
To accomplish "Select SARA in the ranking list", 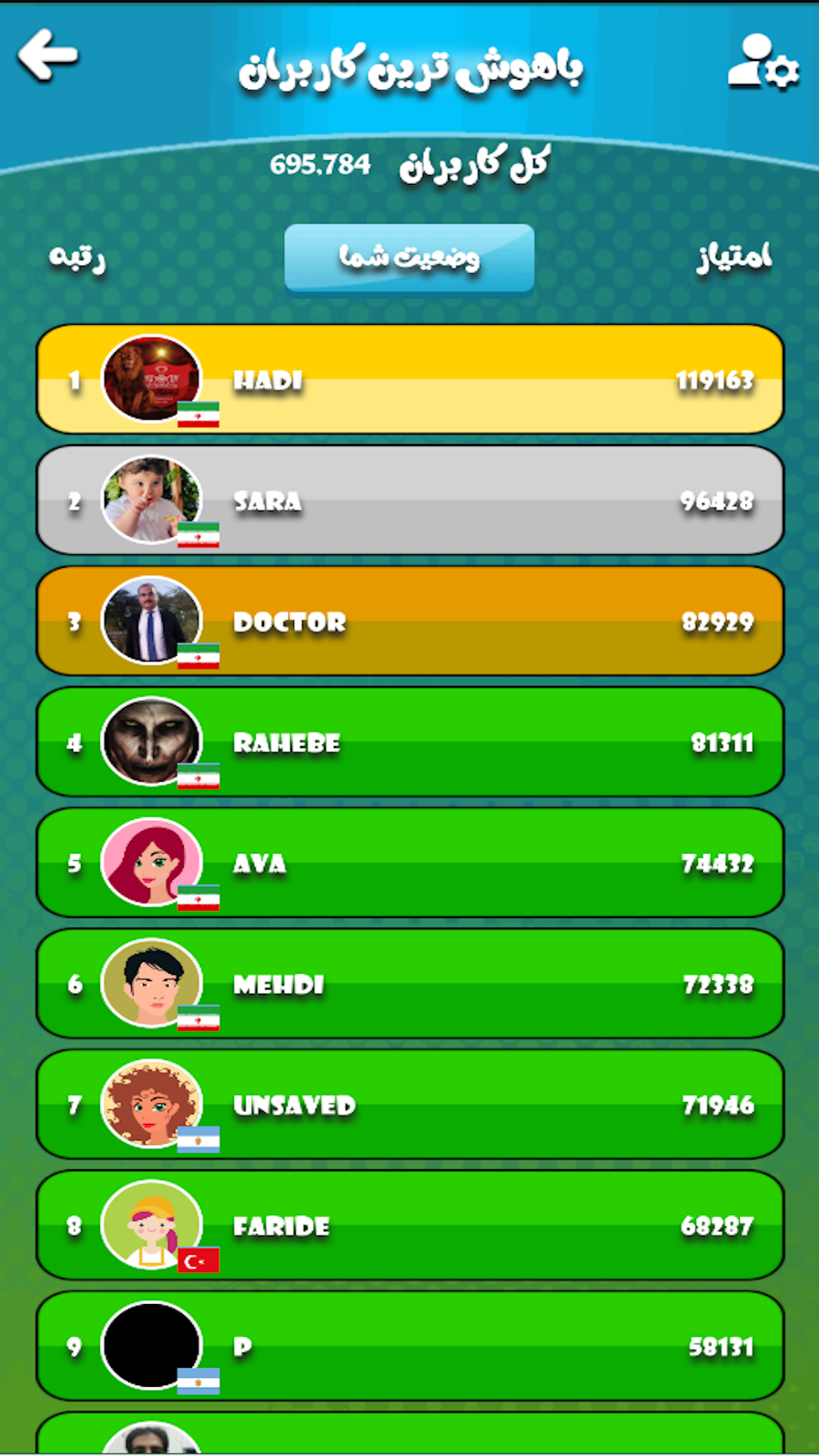I will pyautogui.click(x=409, y=500).
